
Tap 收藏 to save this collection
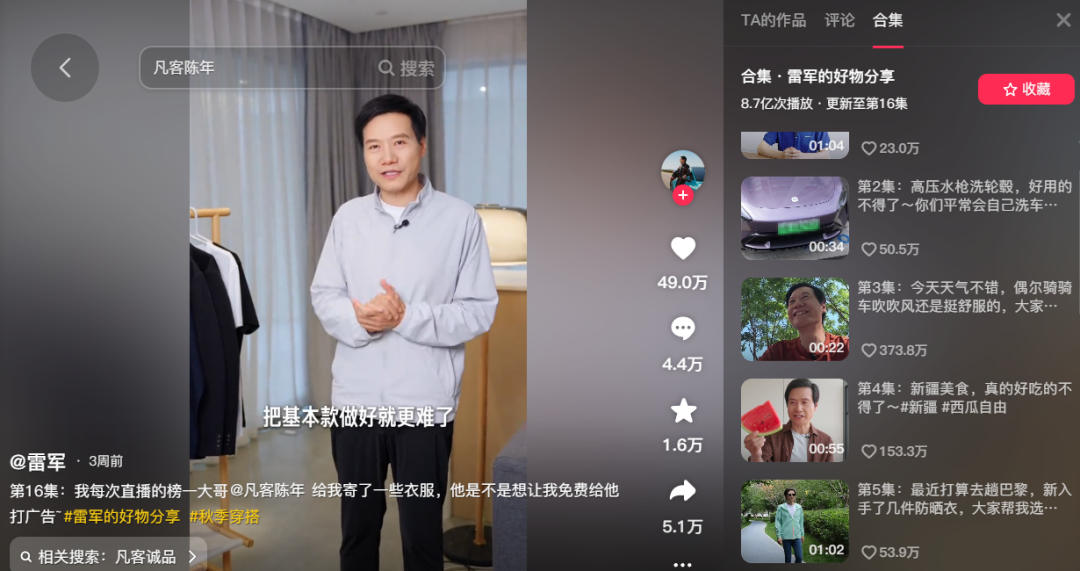point(1026,89)
